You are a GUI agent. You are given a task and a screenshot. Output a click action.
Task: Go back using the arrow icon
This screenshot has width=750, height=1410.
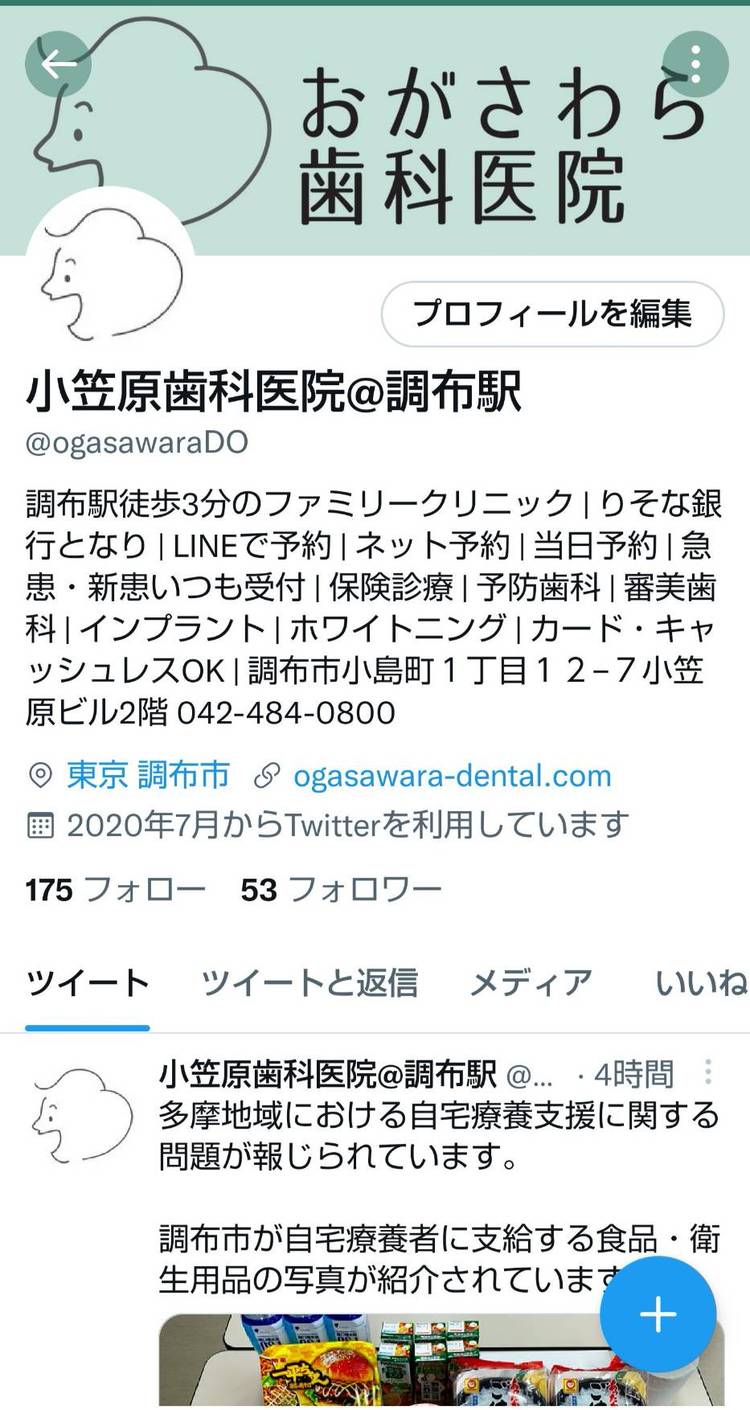(58, 64)
